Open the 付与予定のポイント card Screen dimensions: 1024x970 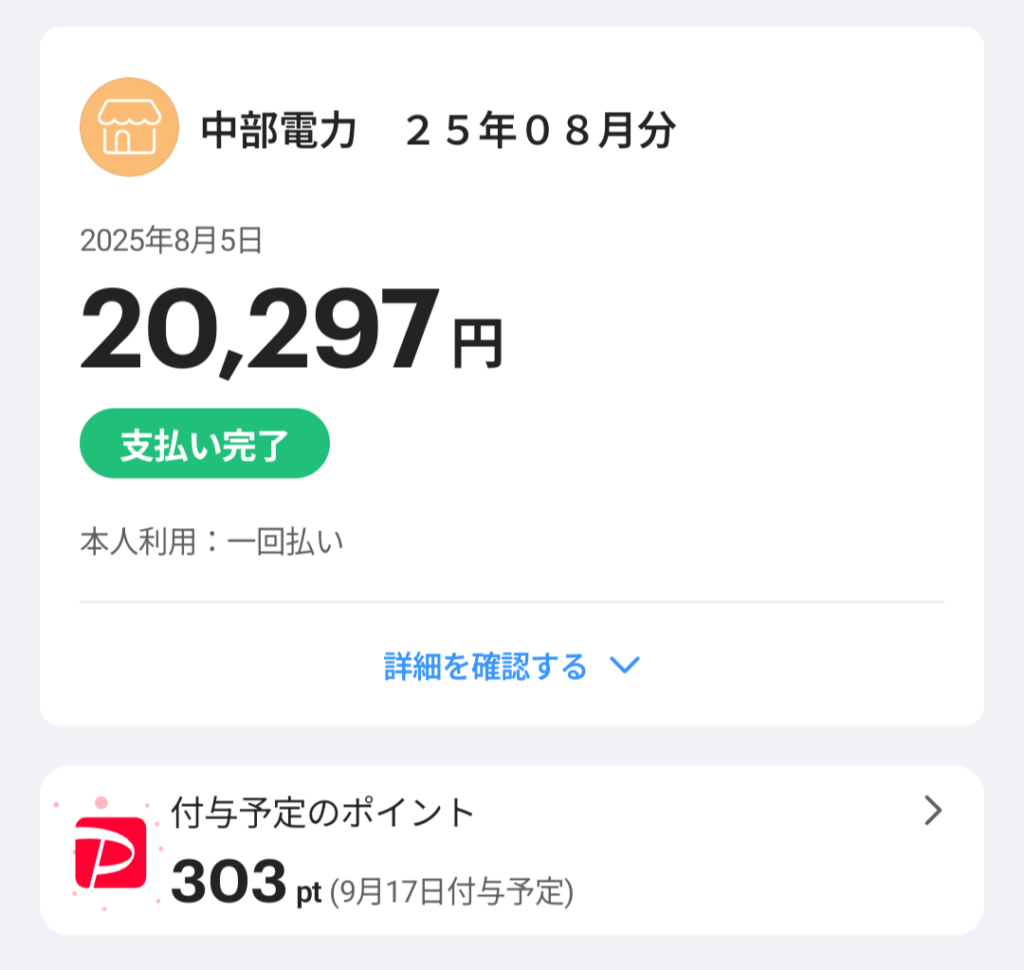click(511, 850)
